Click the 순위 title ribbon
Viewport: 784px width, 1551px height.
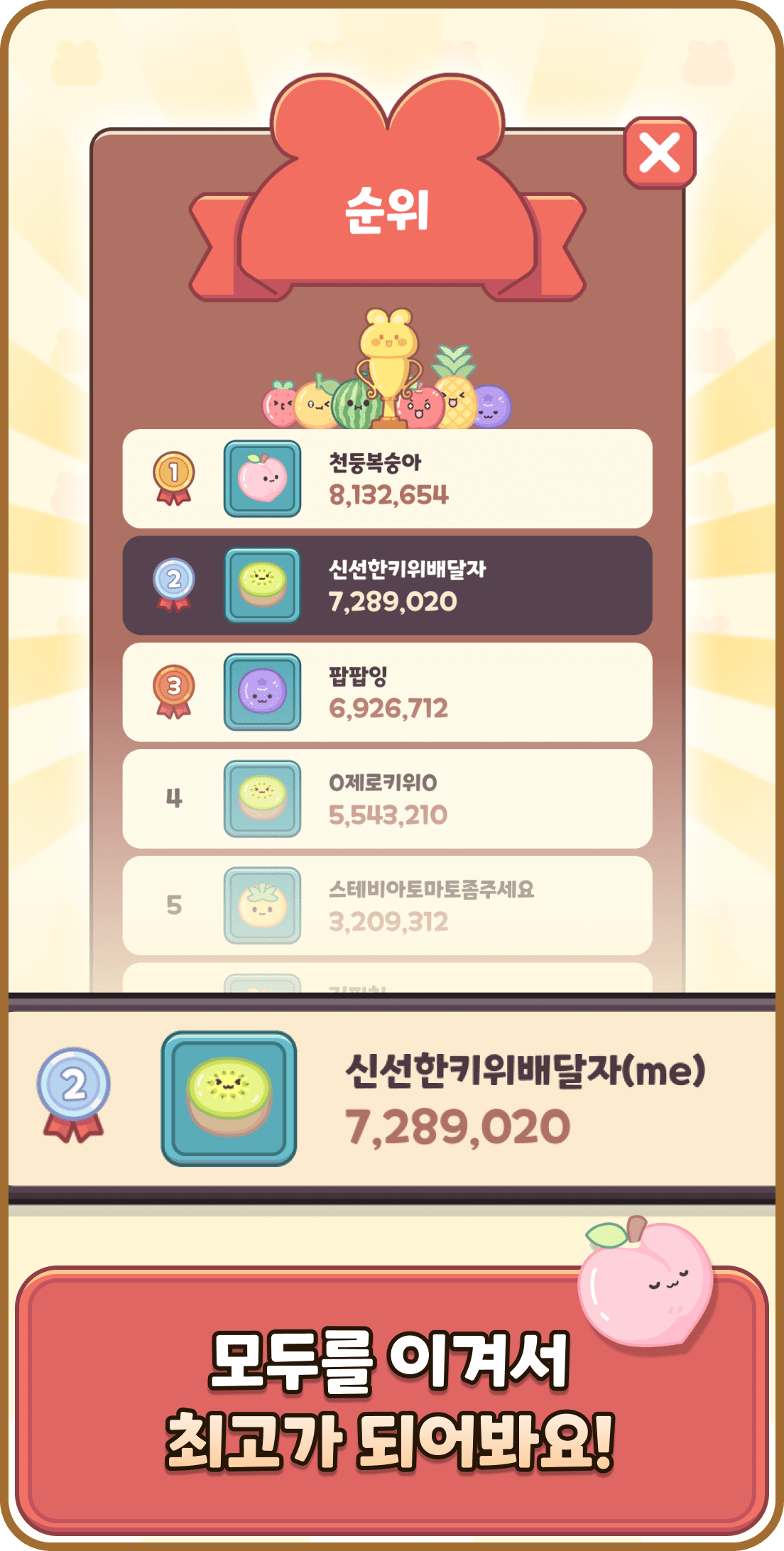(x=386, y=213)
